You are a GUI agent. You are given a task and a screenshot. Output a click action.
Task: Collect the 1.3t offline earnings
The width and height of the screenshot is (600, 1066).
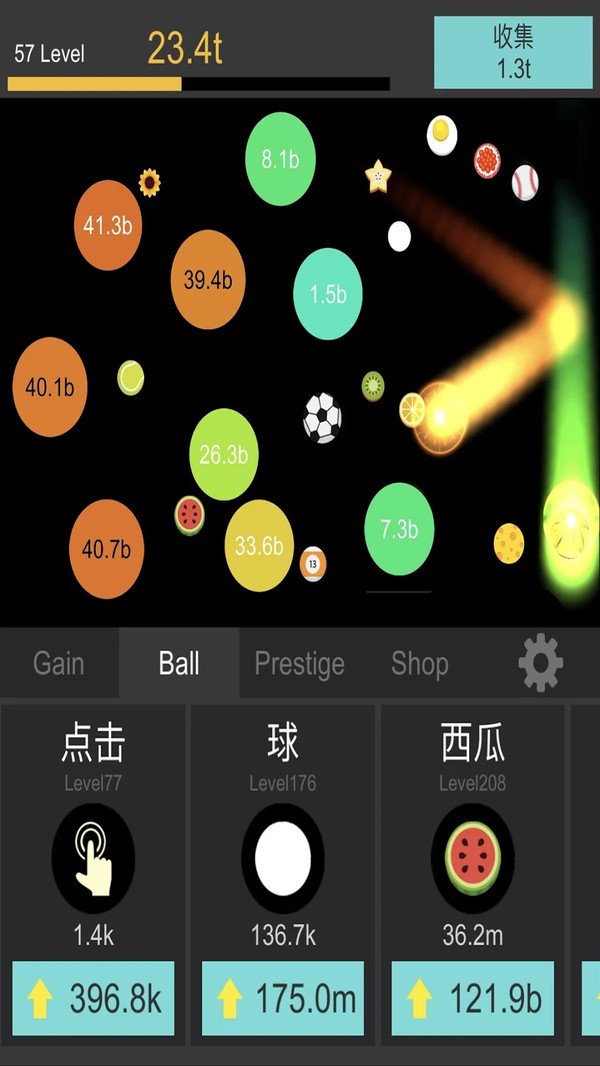click(513, 52)
